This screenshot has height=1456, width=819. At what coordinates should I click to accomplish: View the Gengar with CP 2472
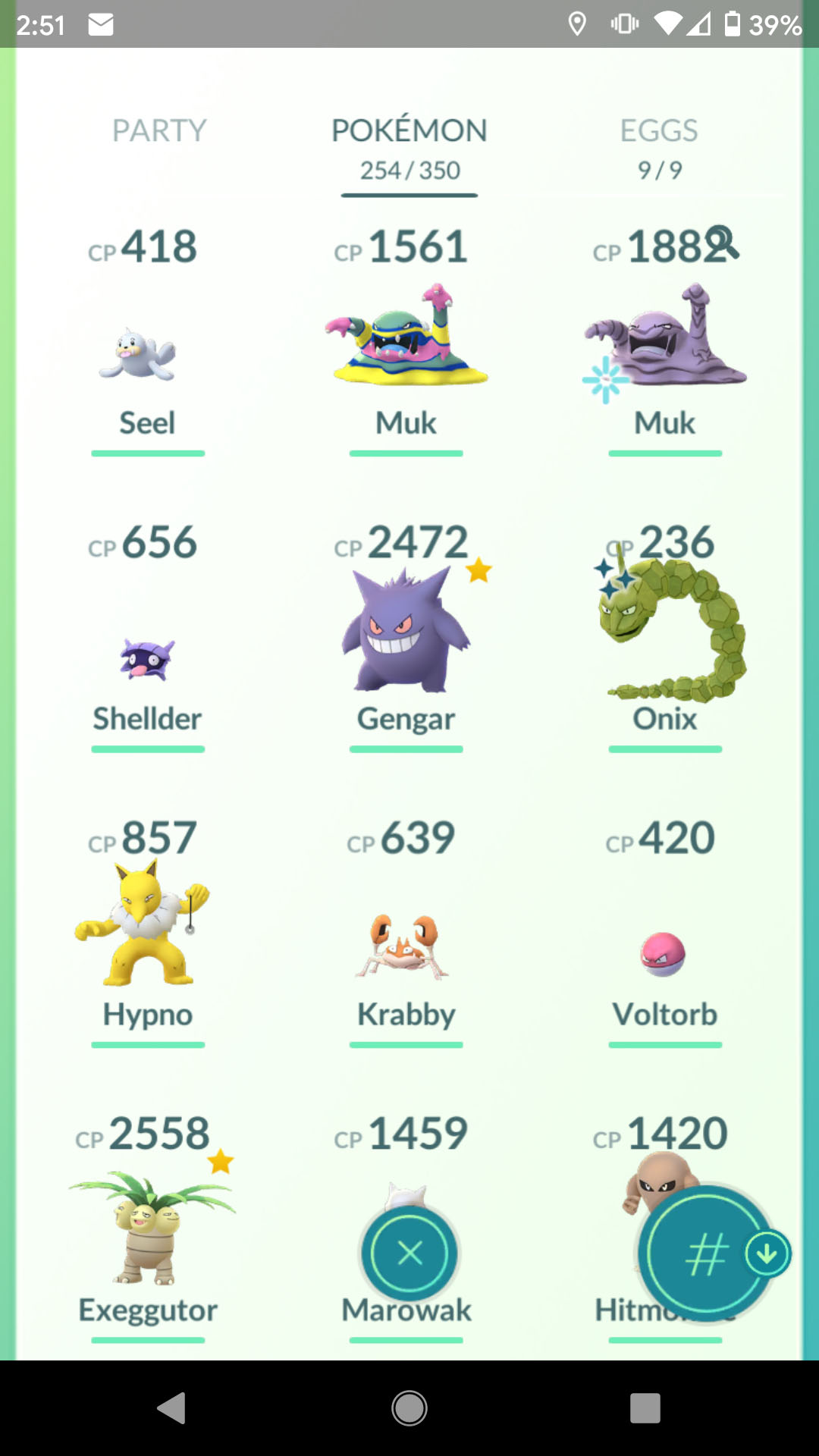coord(406,637)
